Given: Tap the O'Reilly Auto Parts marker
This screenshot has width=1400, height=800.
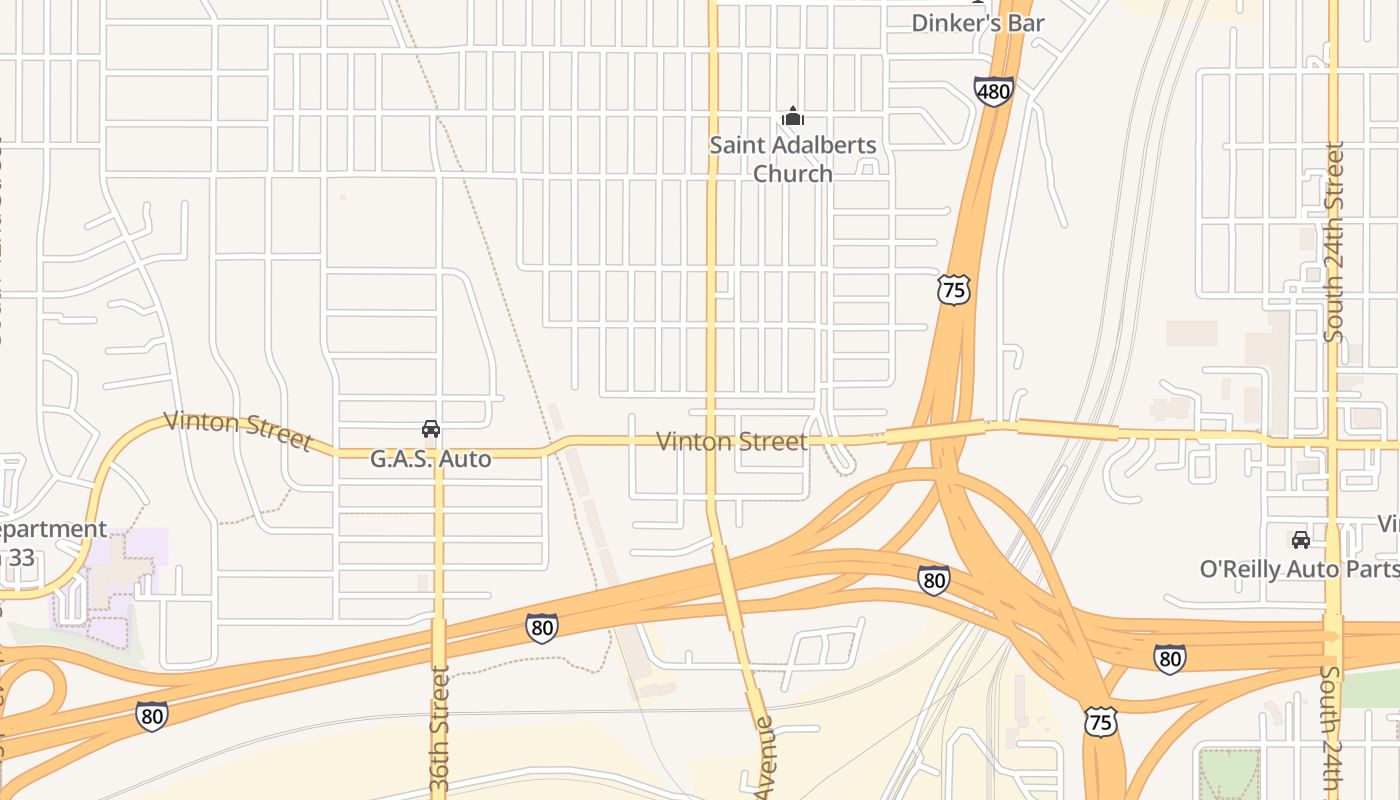Looking at the screenshot, I should click(1301, 540).
